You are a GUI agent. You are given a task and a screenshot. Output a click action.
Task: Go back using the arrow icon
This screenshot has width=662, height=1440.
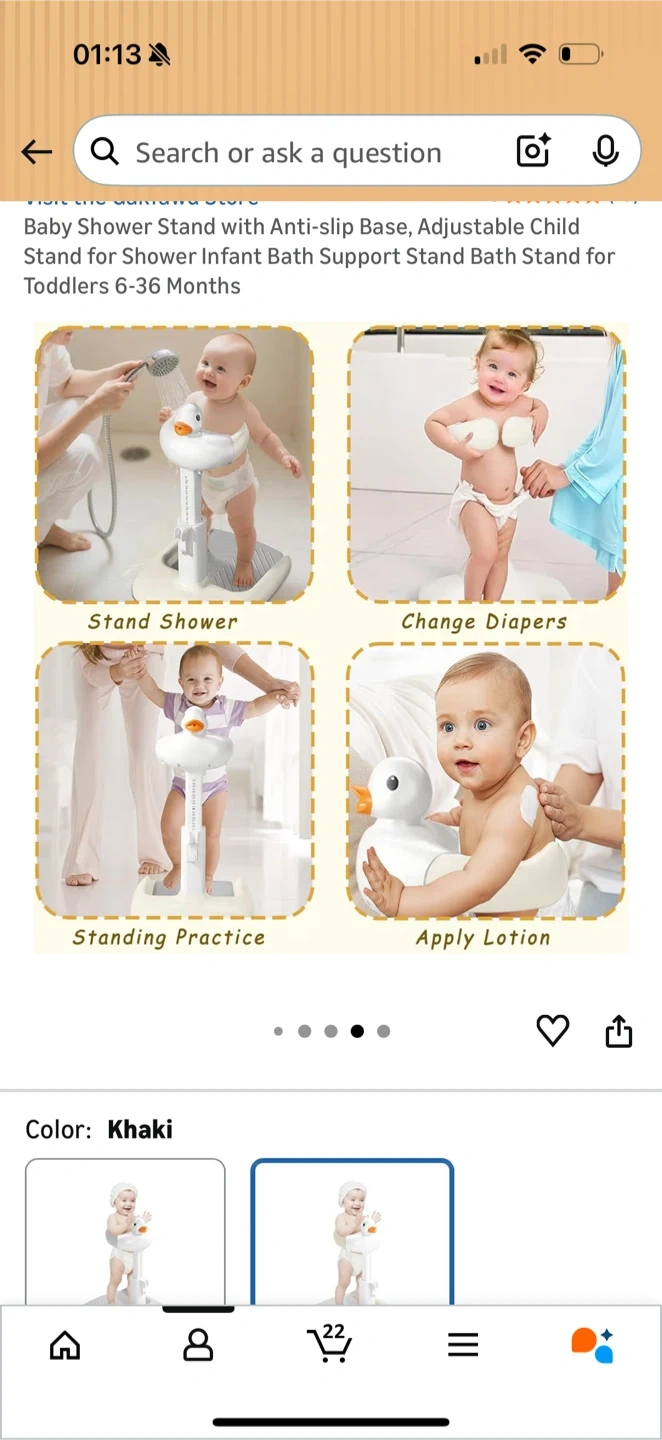(x=37, y=152)
